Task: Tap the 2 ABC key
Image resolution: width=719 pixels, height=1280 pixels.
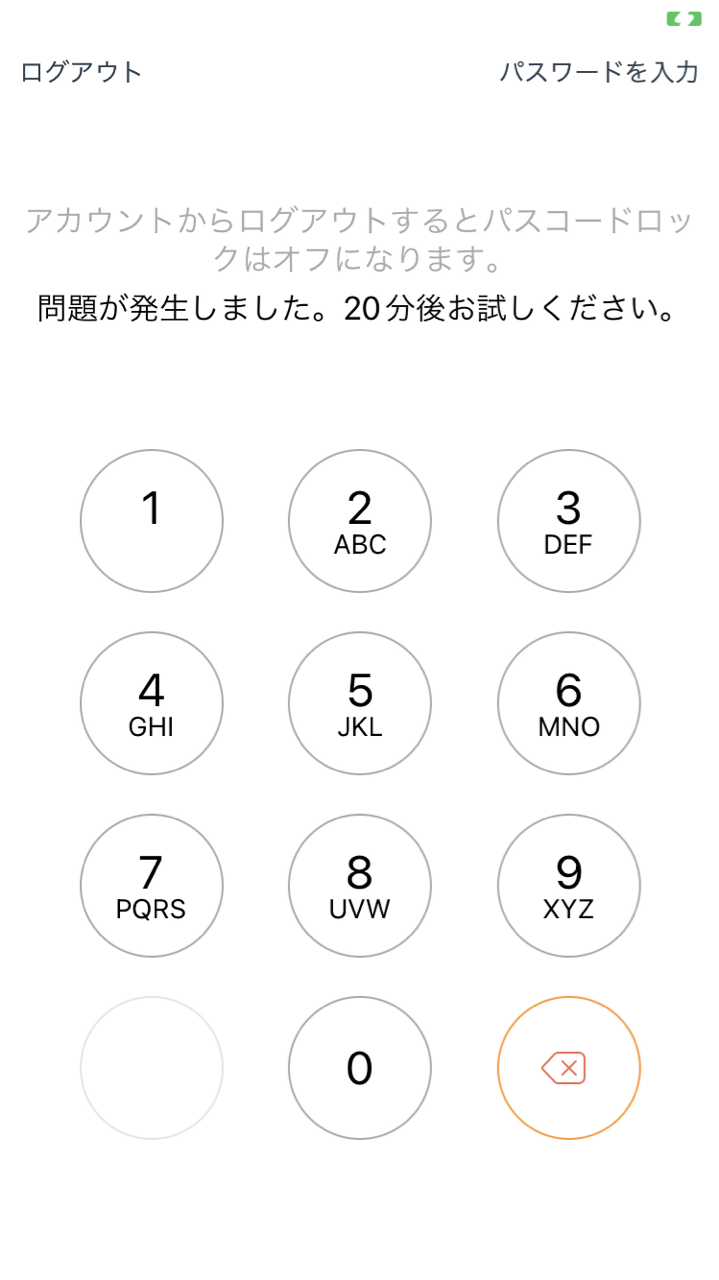Action: pyautogui.click(x=360, y=521)
